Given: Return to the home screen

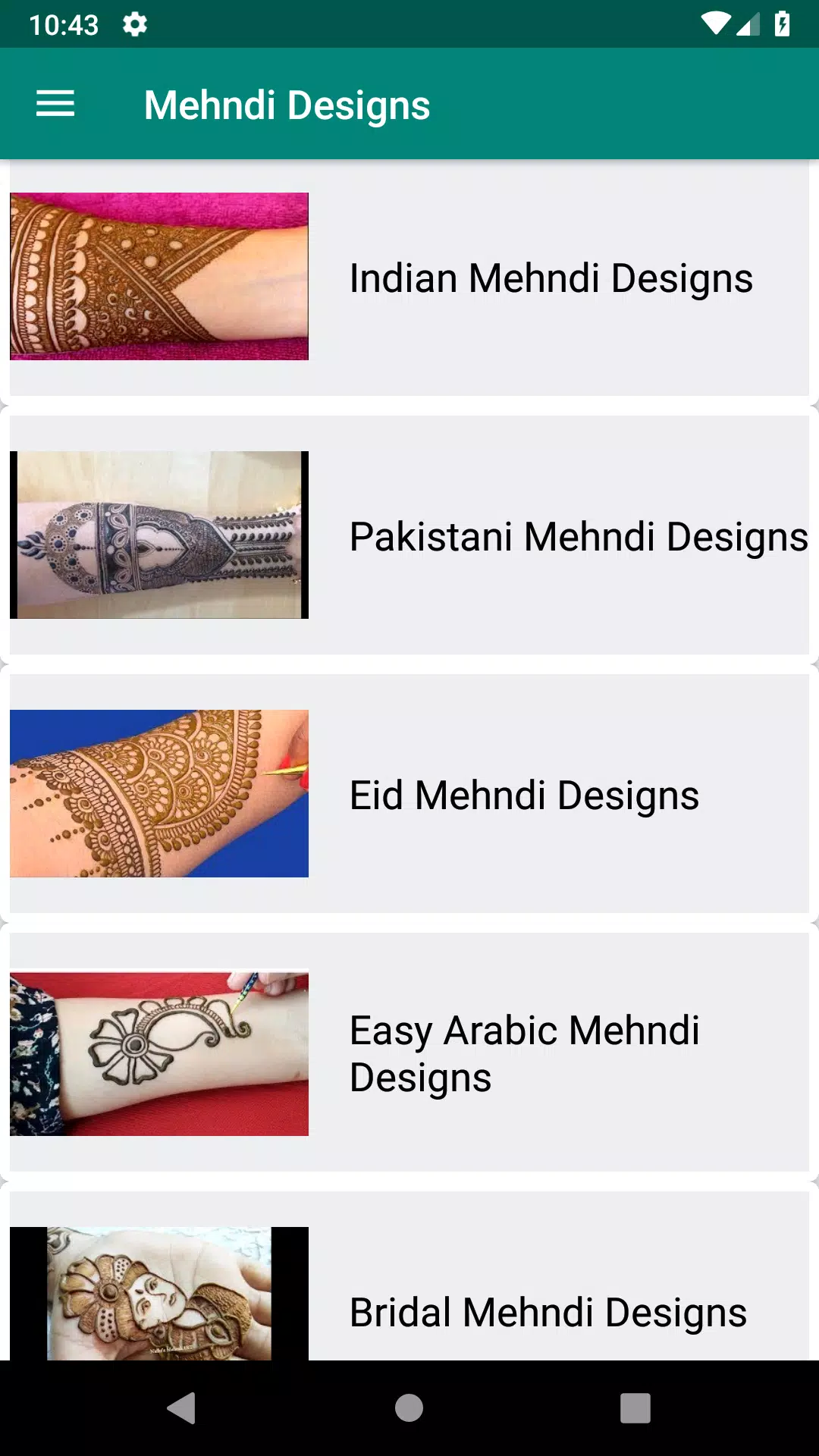Looking at the screenshot, I should (x=409, y=1408).
